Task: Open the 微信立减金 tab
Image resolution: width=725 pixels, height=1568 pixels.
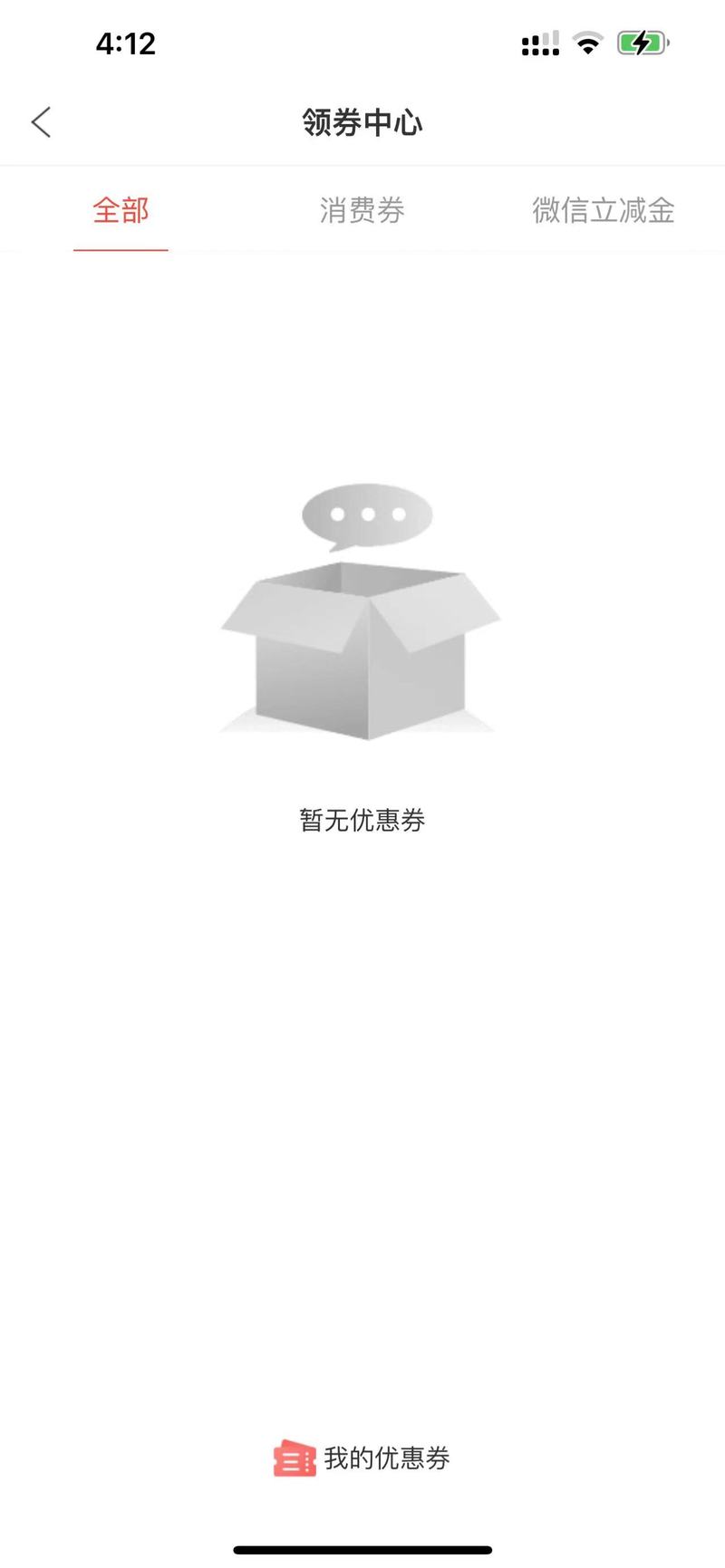Action: [604, 211]
